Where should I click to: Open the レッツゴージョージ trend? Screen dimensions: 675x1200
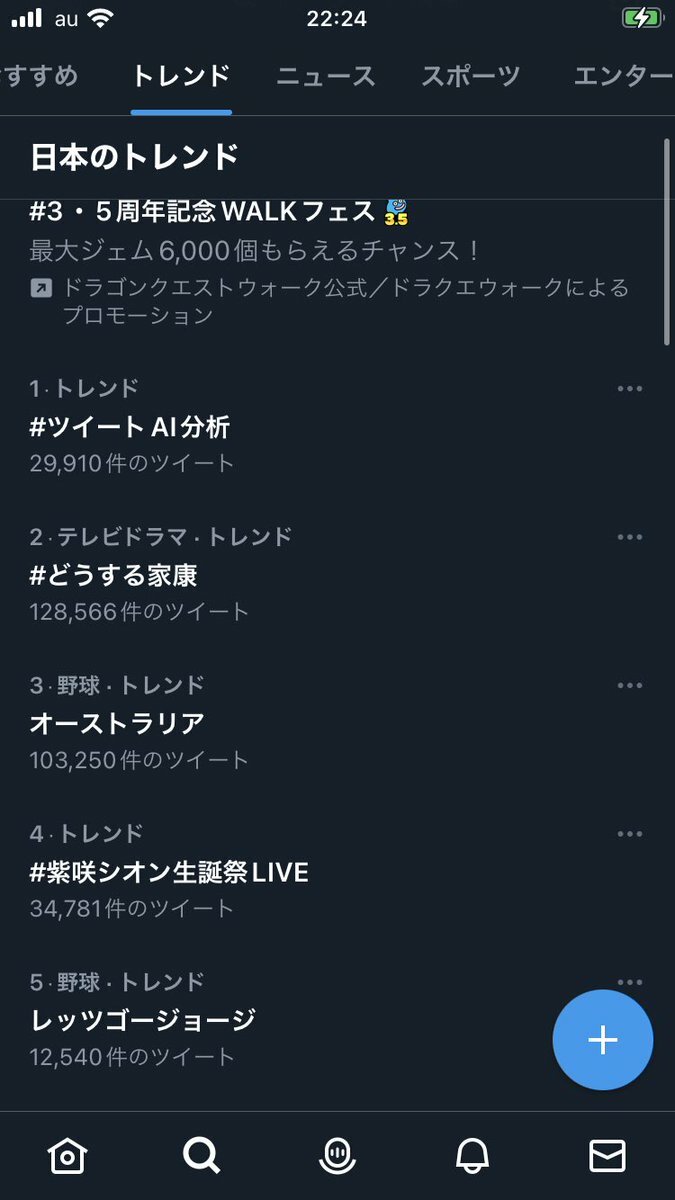(x=280, y=1018)
